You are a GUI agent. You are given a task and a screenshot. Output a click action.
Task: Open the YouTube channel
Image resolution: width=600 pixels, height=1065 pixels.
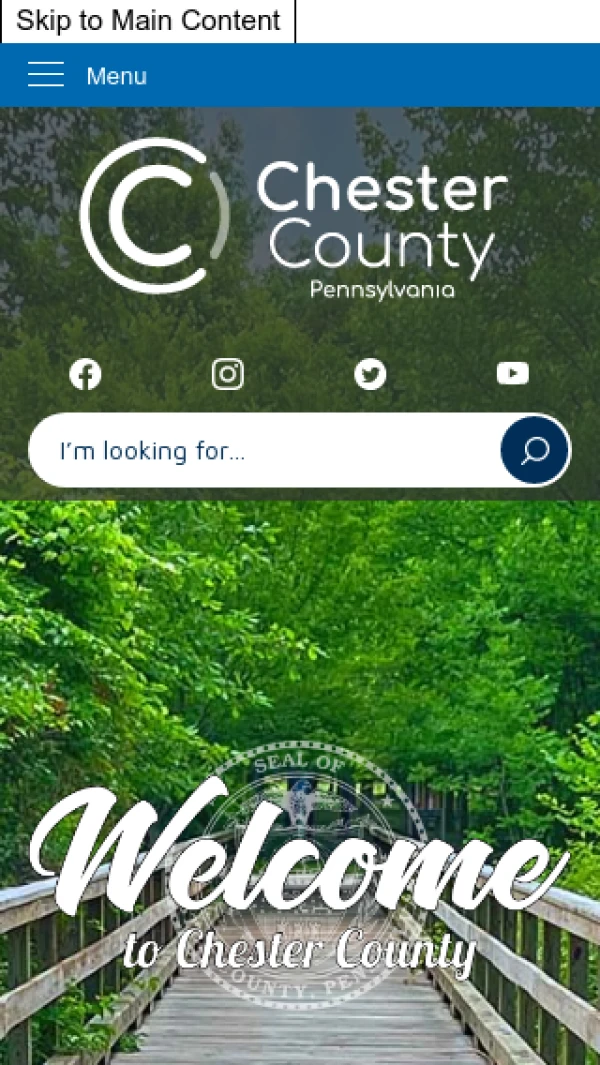pos(512,374)
